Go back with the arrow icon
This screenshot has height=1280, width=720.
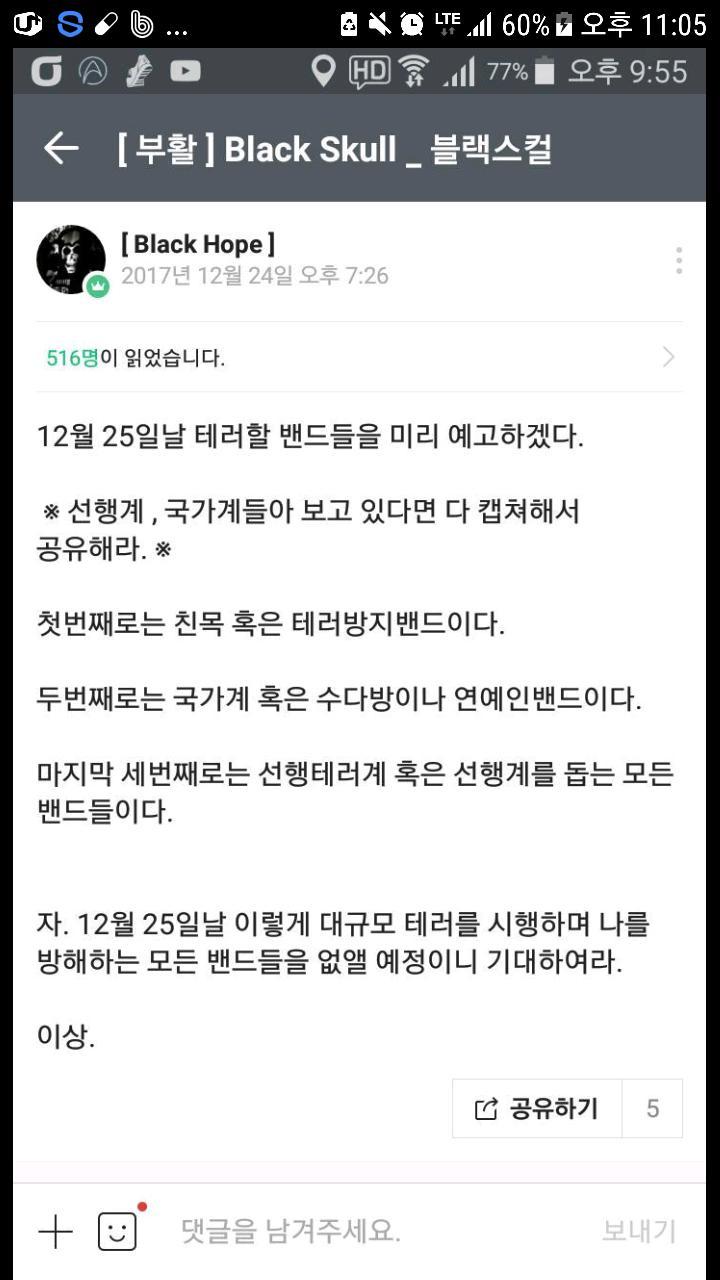(61, 149)
